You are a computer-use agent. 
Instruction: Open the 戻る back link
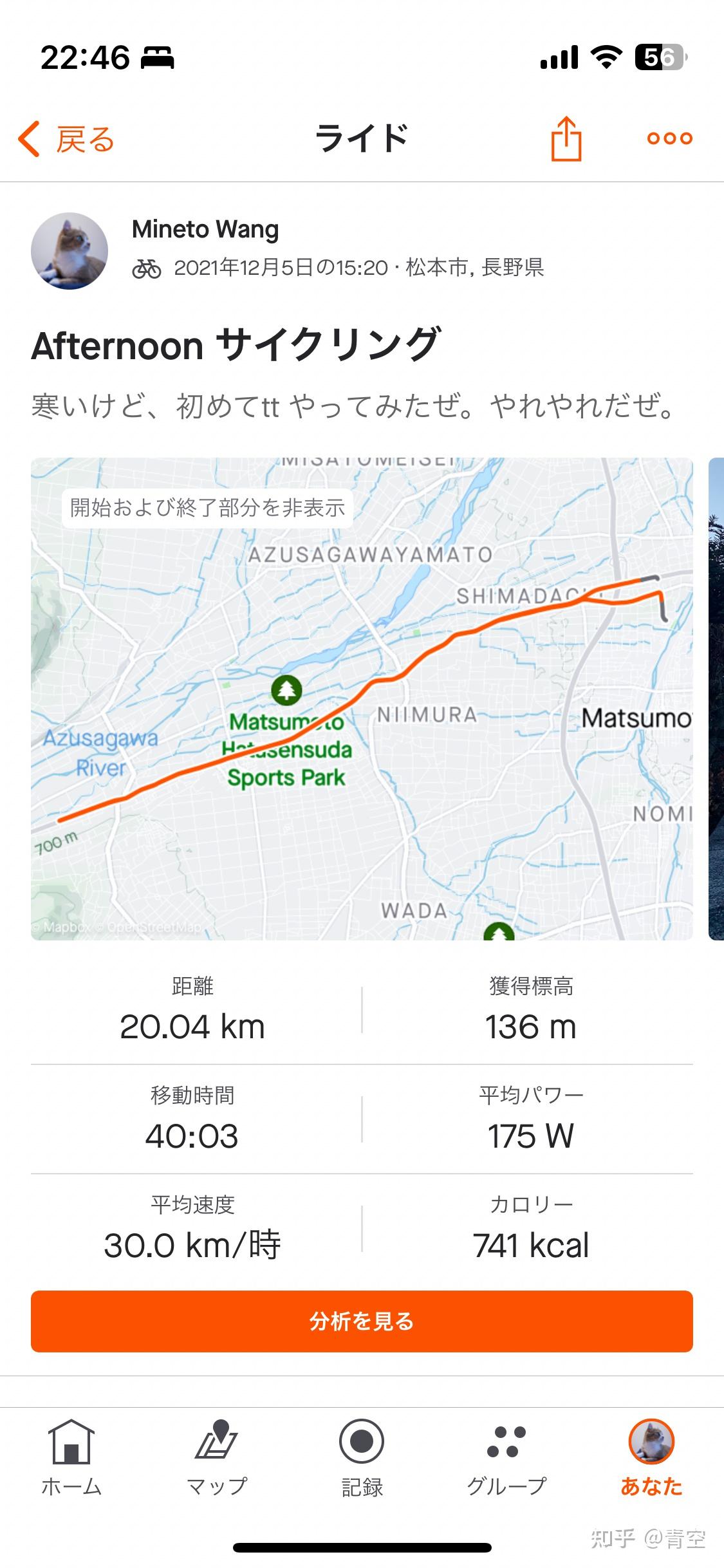click(84, 138)
